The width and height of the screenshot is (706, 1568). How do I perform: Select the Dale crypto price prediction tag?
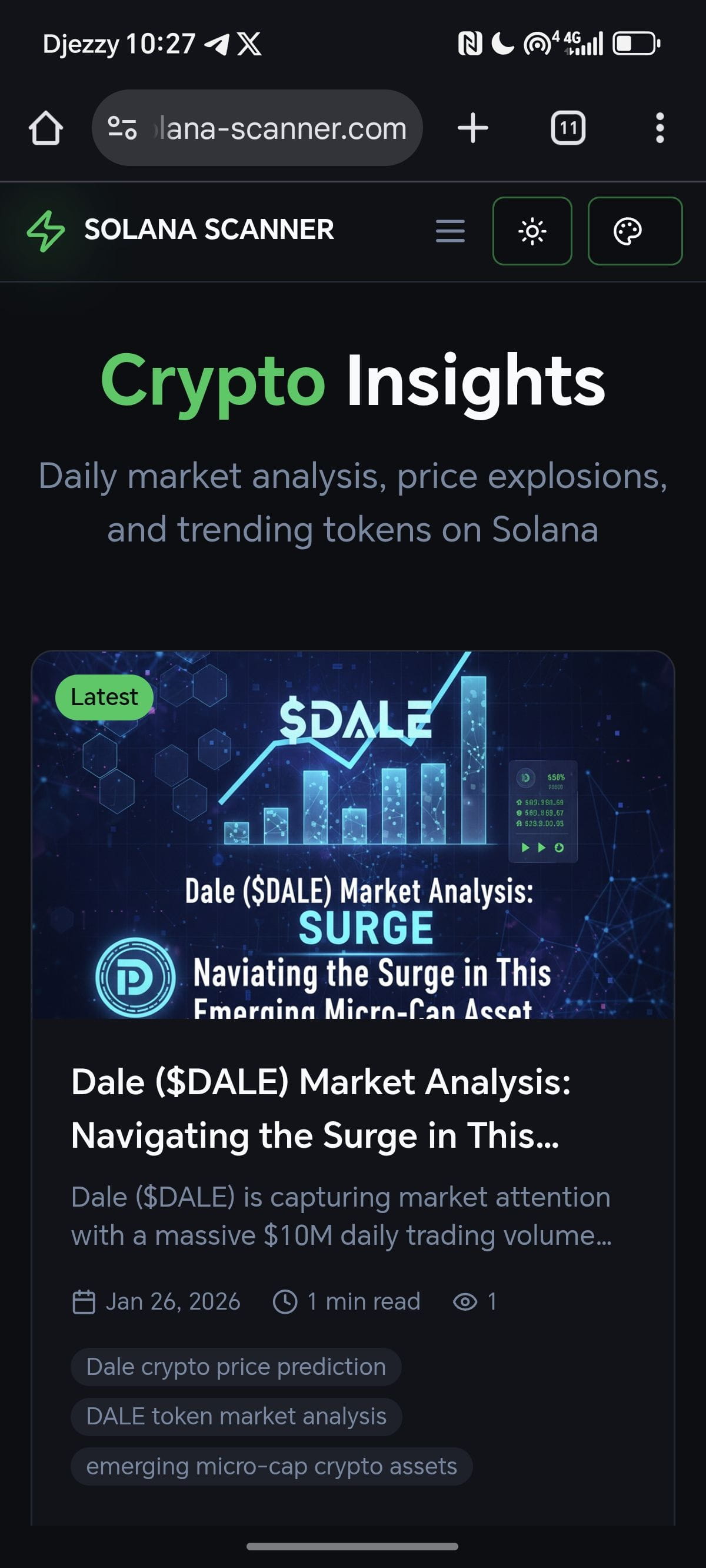[236, 1367]
